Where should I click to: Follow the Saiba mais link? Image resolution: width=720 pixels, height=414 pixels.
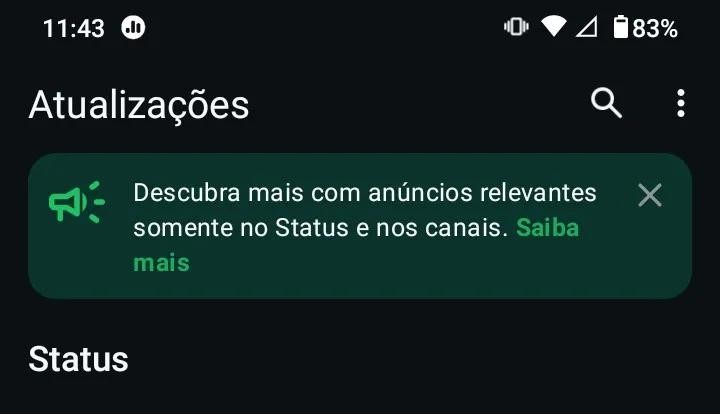[x=547, y=228]
